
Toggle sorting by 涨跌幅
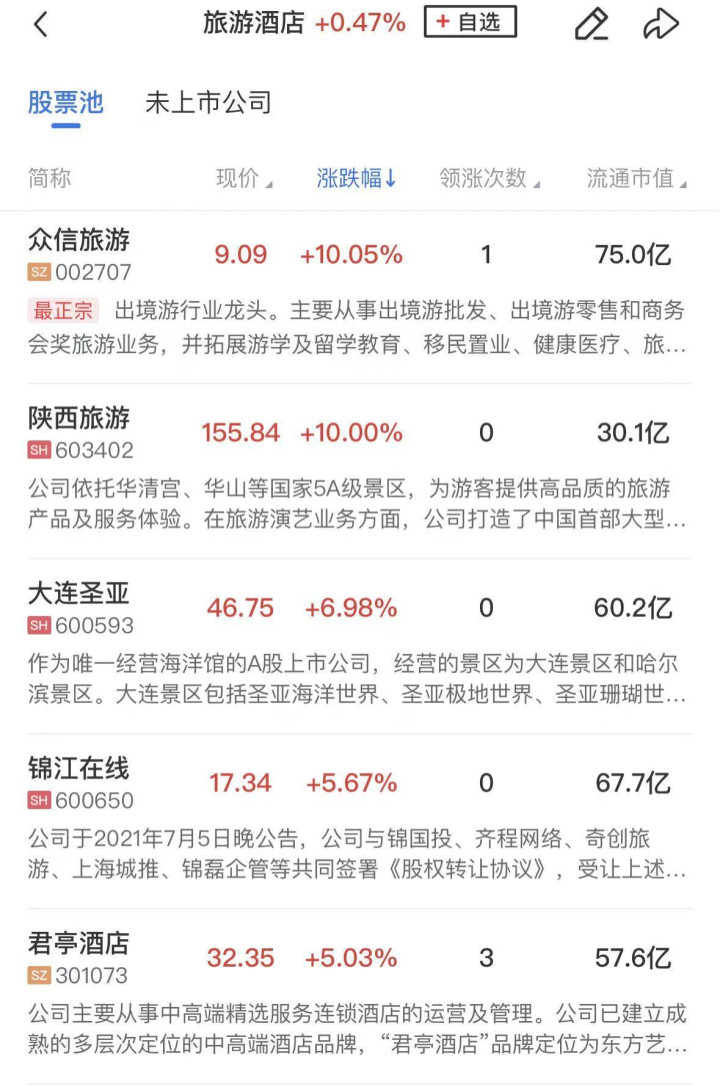click(x=357, y=179)
